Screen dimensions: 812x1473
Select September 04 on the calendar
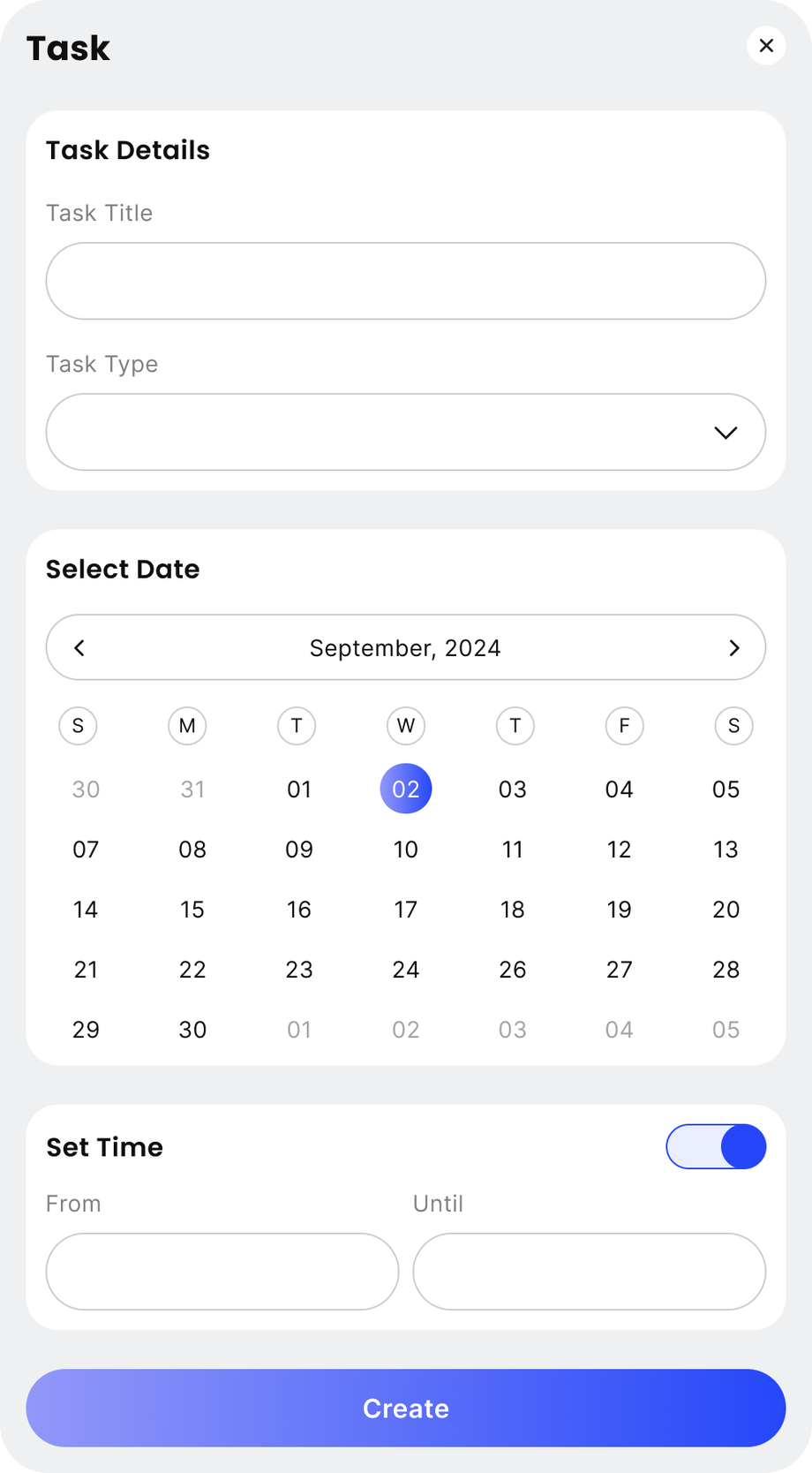620,789
